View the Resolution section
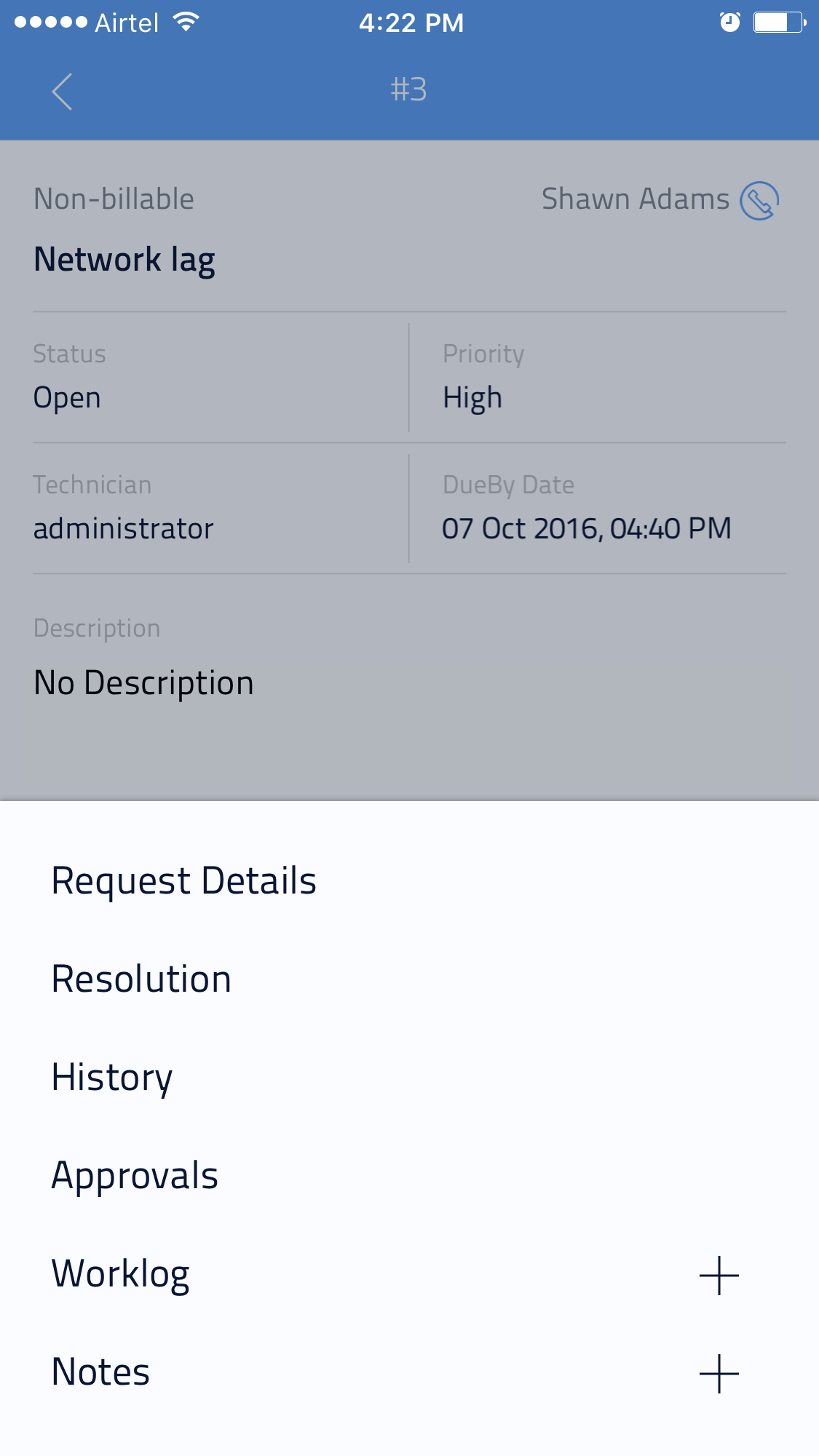This screenshot has height=1456, width=819. tap(141, 979)
